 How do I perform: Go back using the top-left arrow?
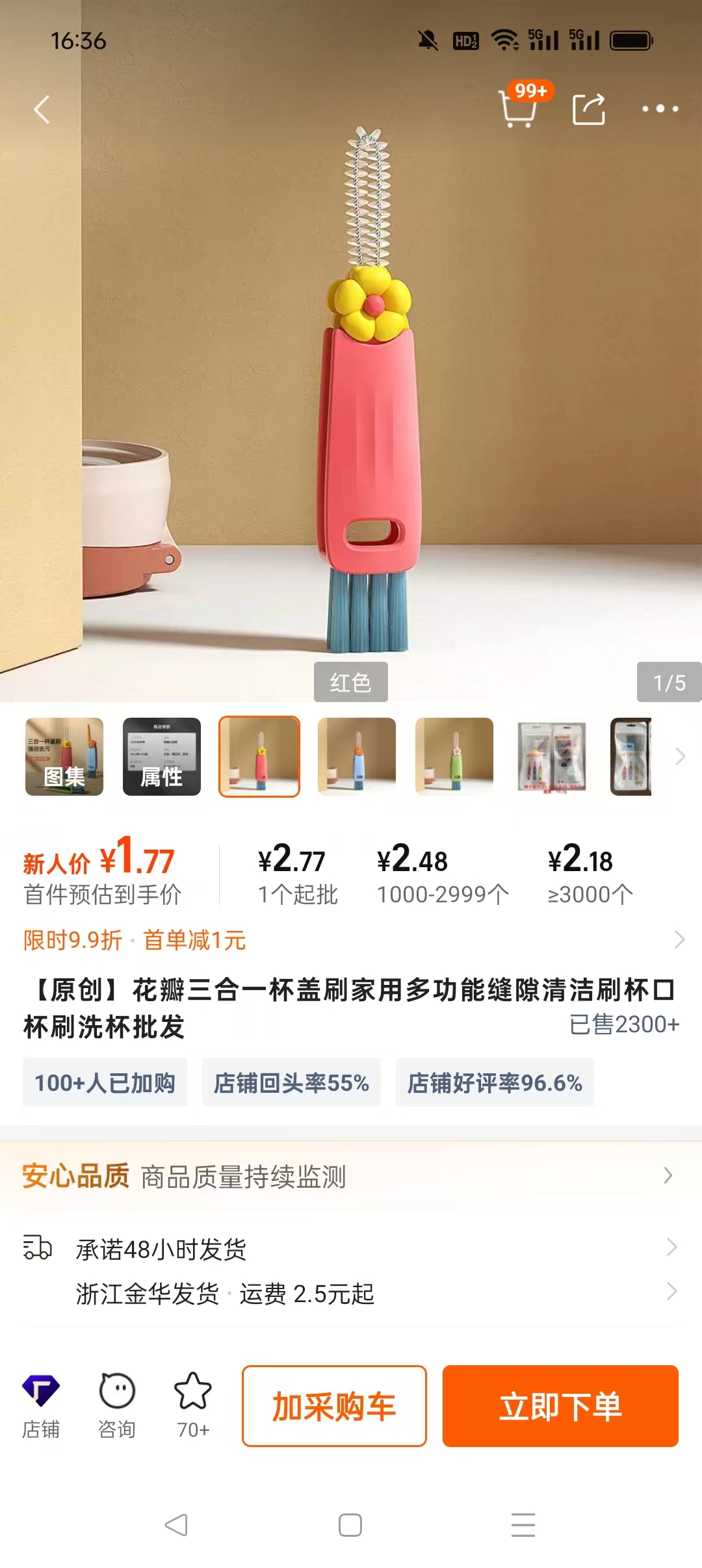[x=42, y=109]
